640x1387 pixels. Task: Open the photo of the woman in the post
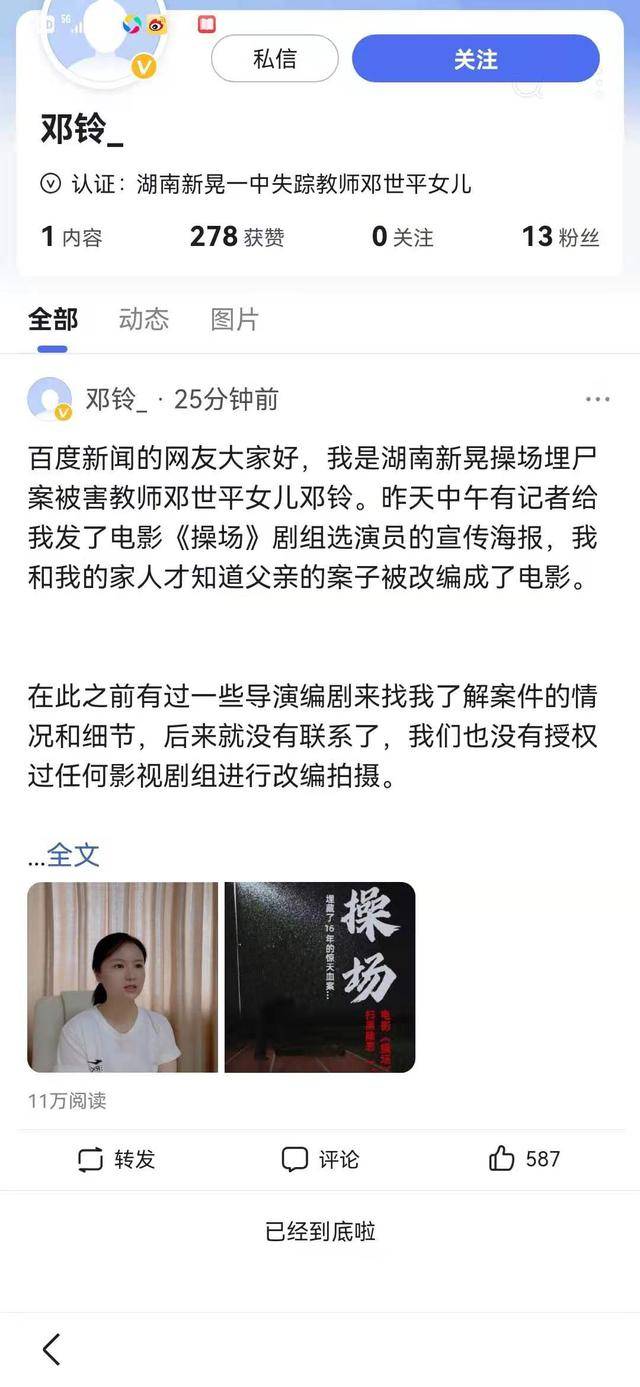[x=122, y=977]
